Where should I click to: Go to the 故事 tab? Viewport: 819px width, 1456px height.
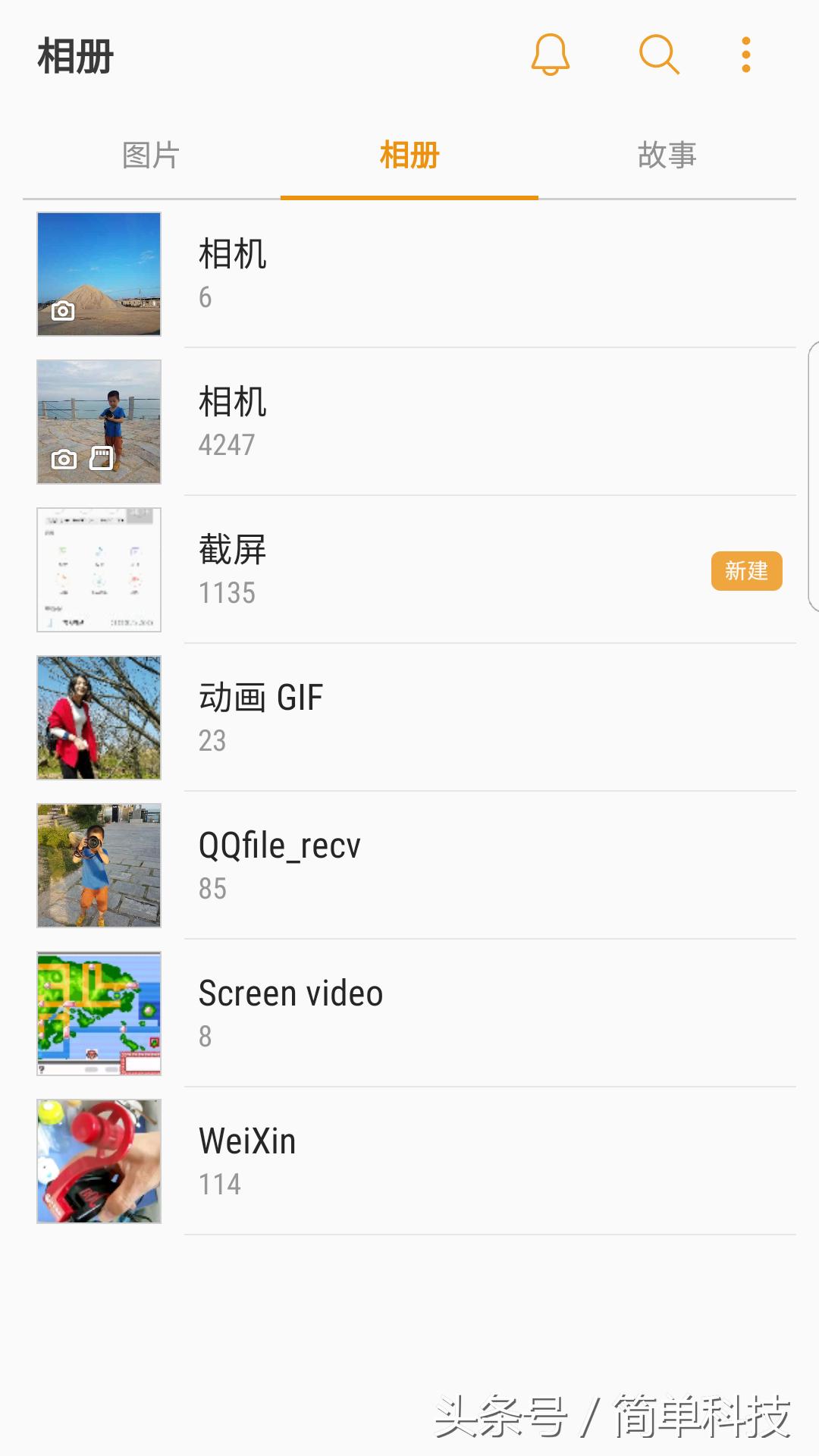point(667,155)
